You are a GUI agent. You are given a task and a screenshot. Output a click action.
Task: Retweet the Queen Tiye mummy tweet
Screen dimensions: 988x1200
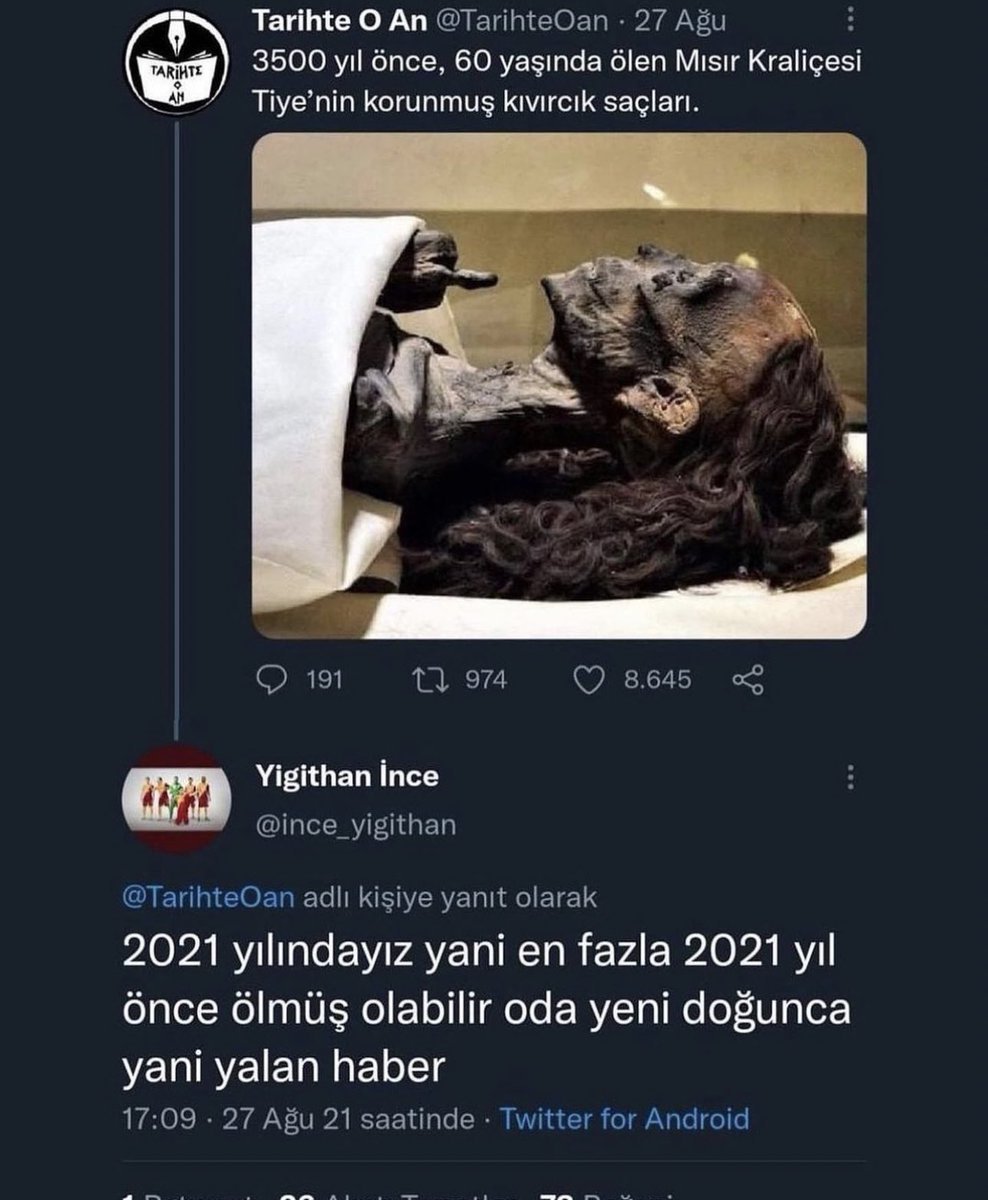click(x=431, y=680)
